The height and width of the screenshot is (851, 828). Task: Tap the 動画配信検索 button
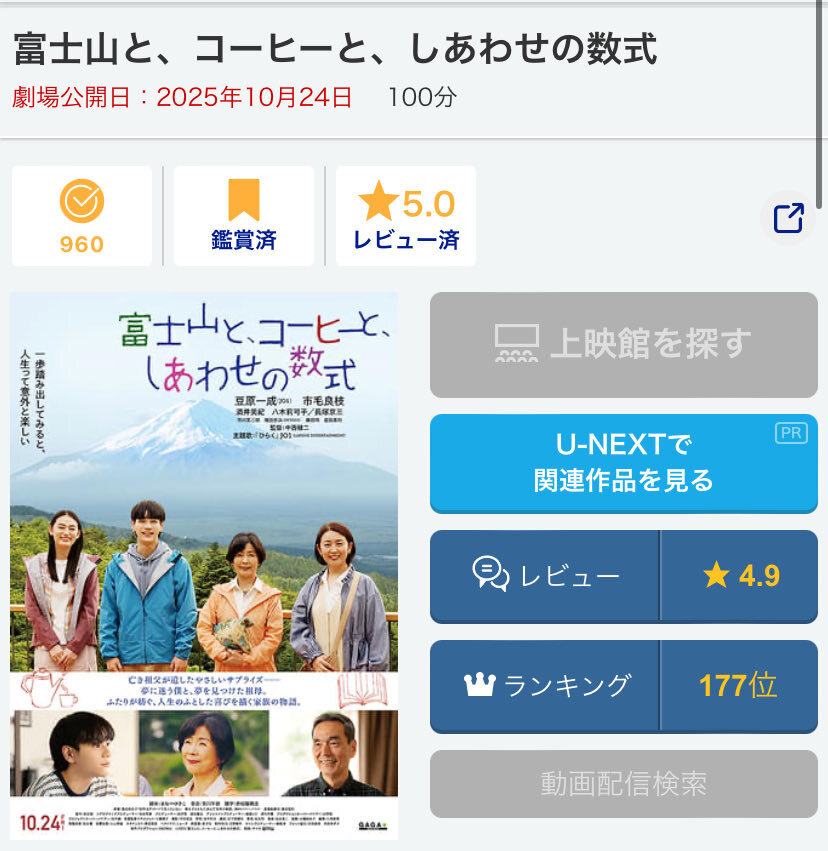point(623,783)
